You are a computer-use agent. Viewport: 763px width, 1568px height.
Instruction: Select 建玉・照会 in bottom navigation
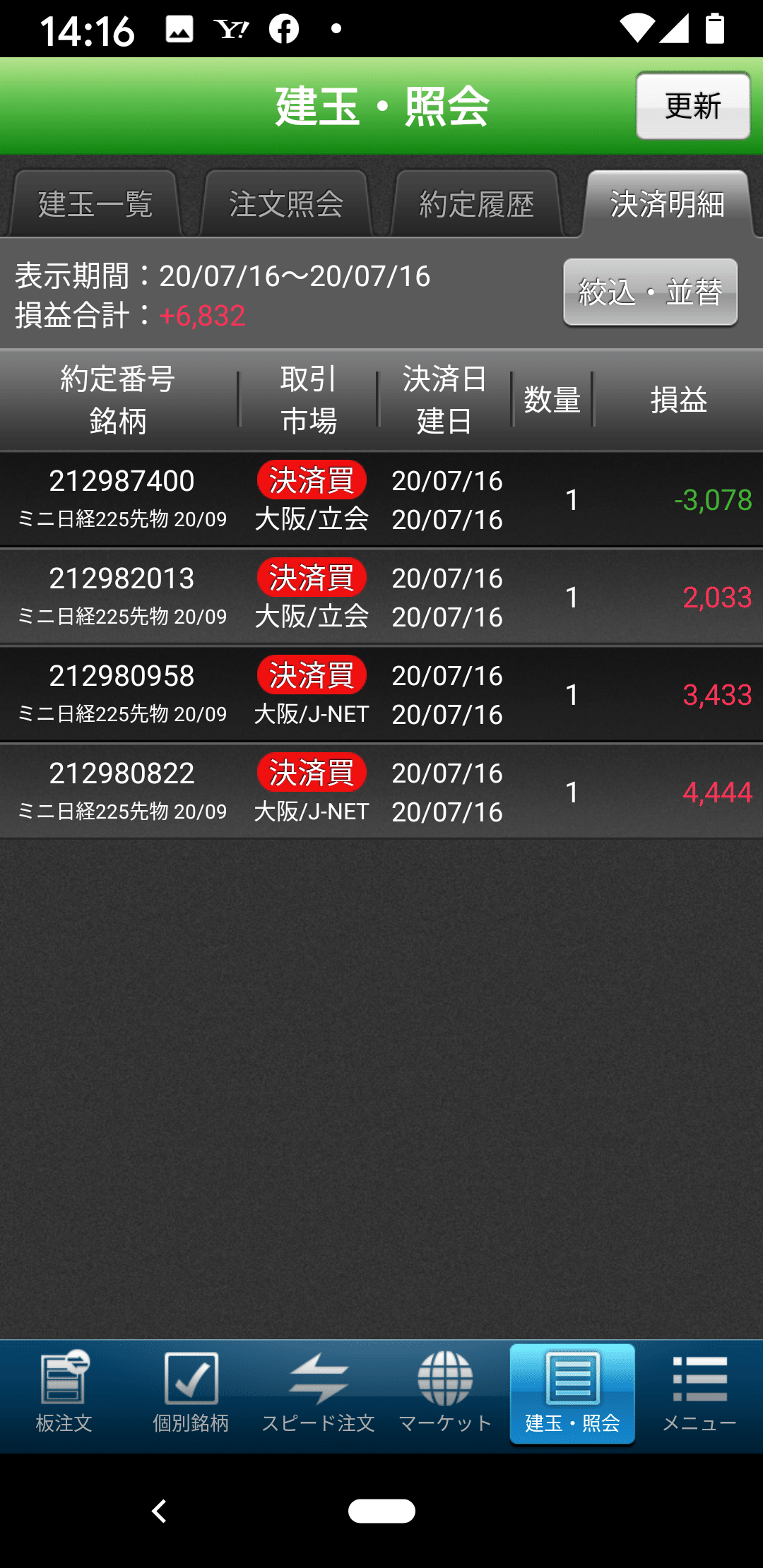(x=572, y=1394)
